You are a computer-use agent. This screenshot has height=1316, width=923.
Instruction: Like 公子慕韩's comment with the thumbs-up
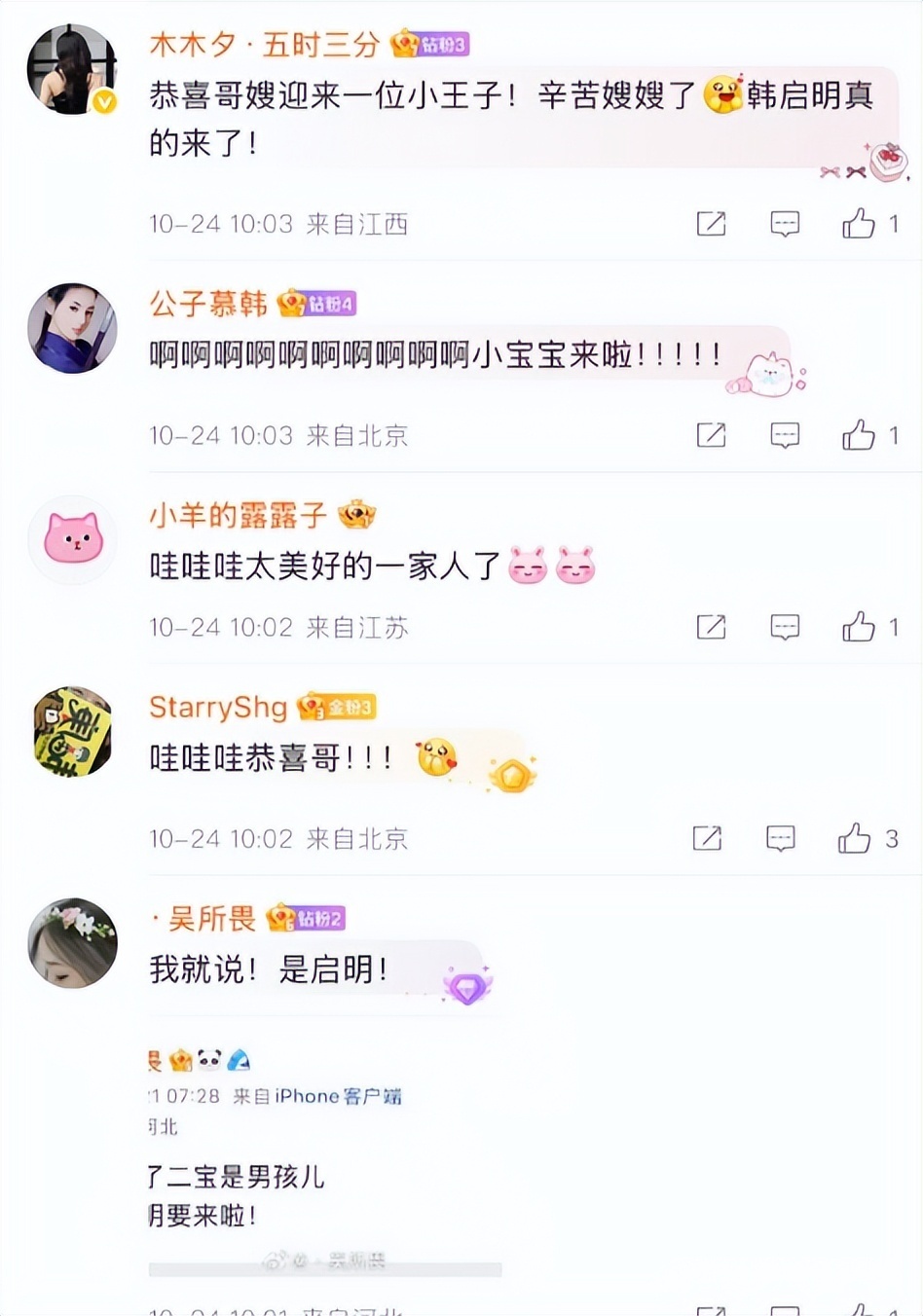click(x=861, y=435)
